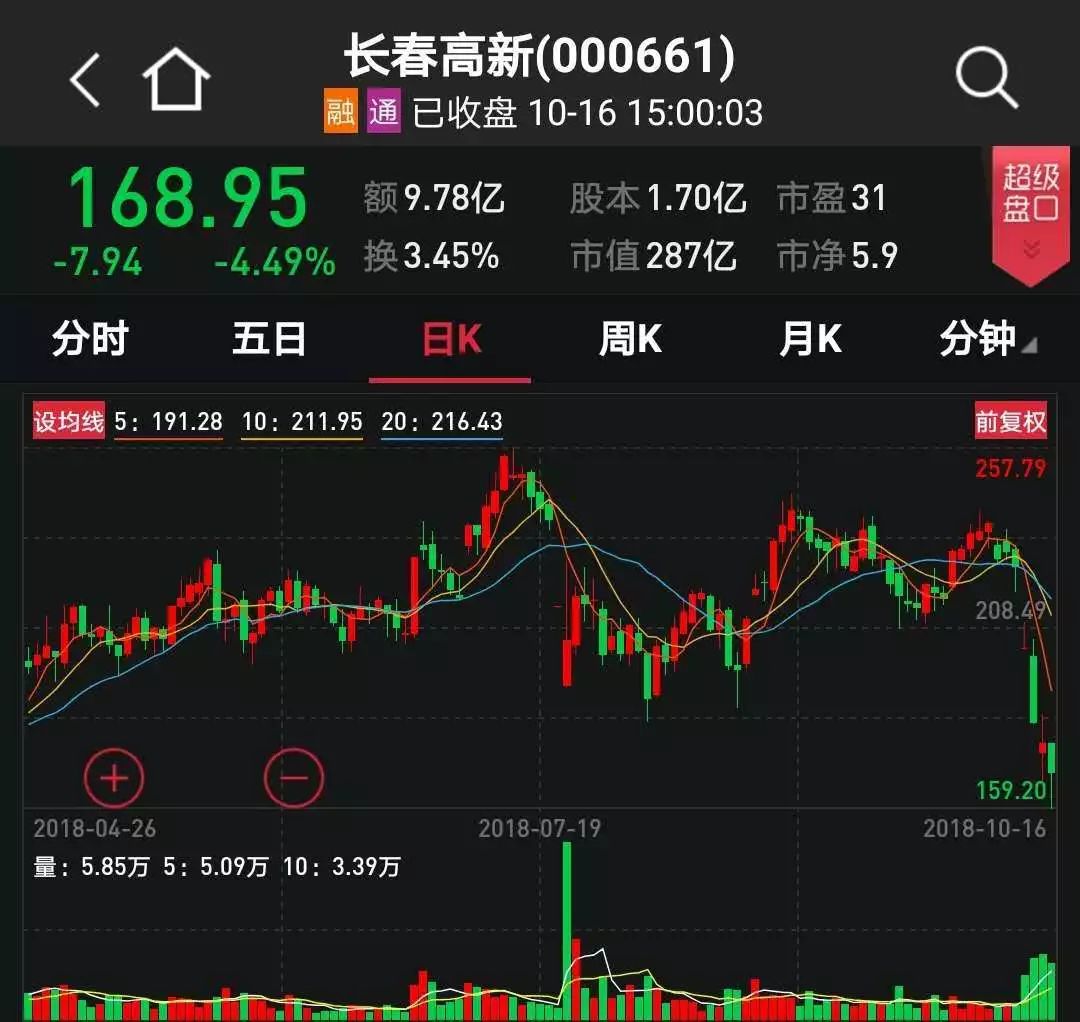Switch to the 月K chart tab
Viewport: 1080px width, 1022px height.
point(810,340)
